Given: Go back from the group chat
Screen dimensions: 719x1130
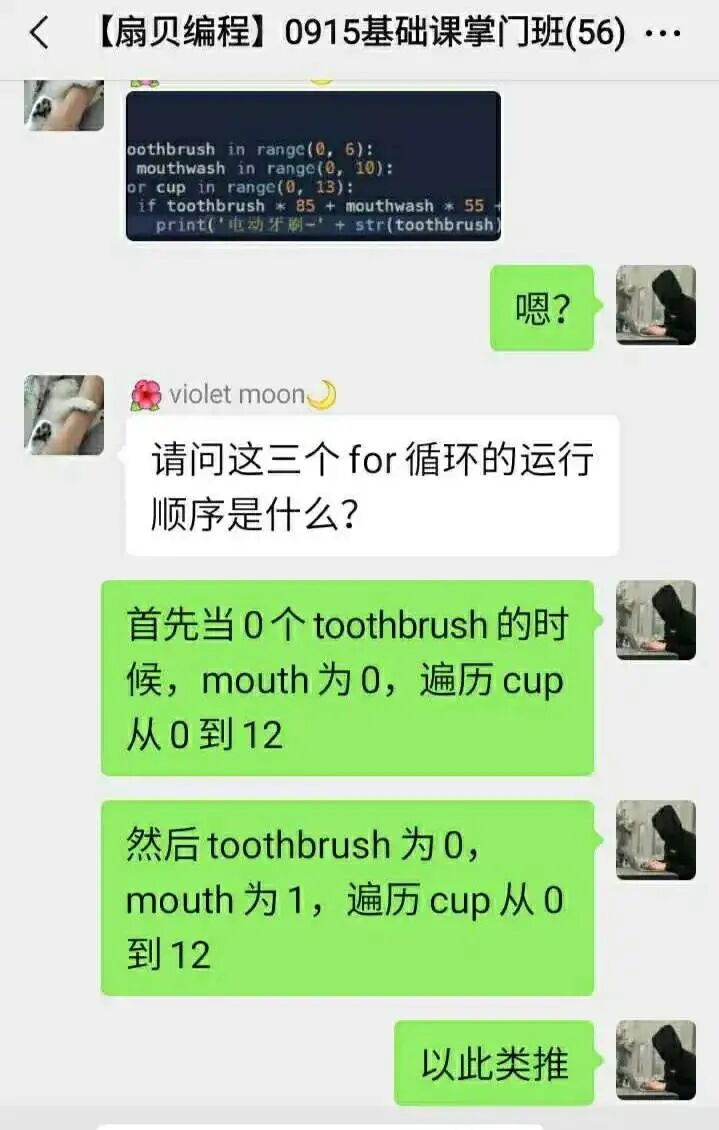Looking at the screenshot, I should (x=40, y=34).
